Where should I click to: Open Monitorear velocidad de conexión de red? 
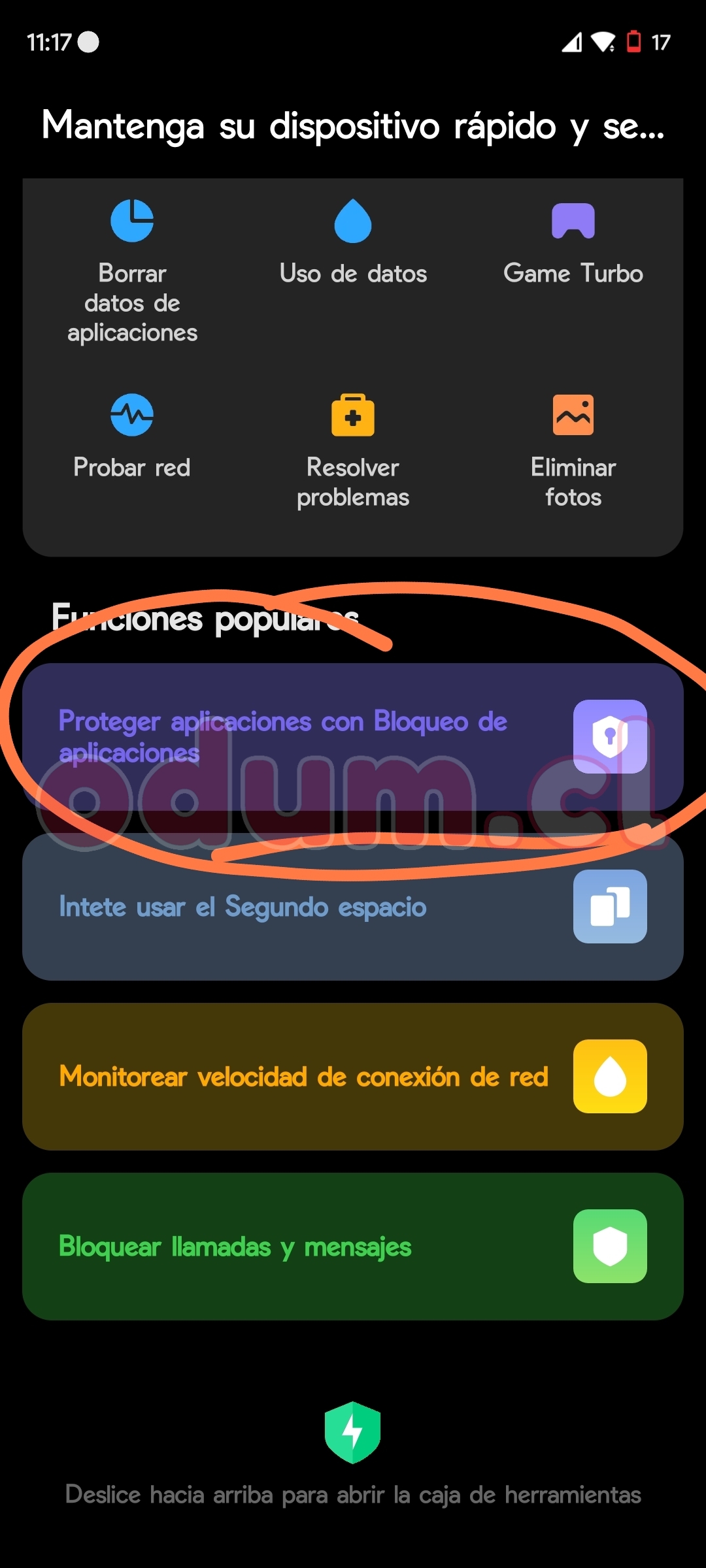click(353, 1077)
